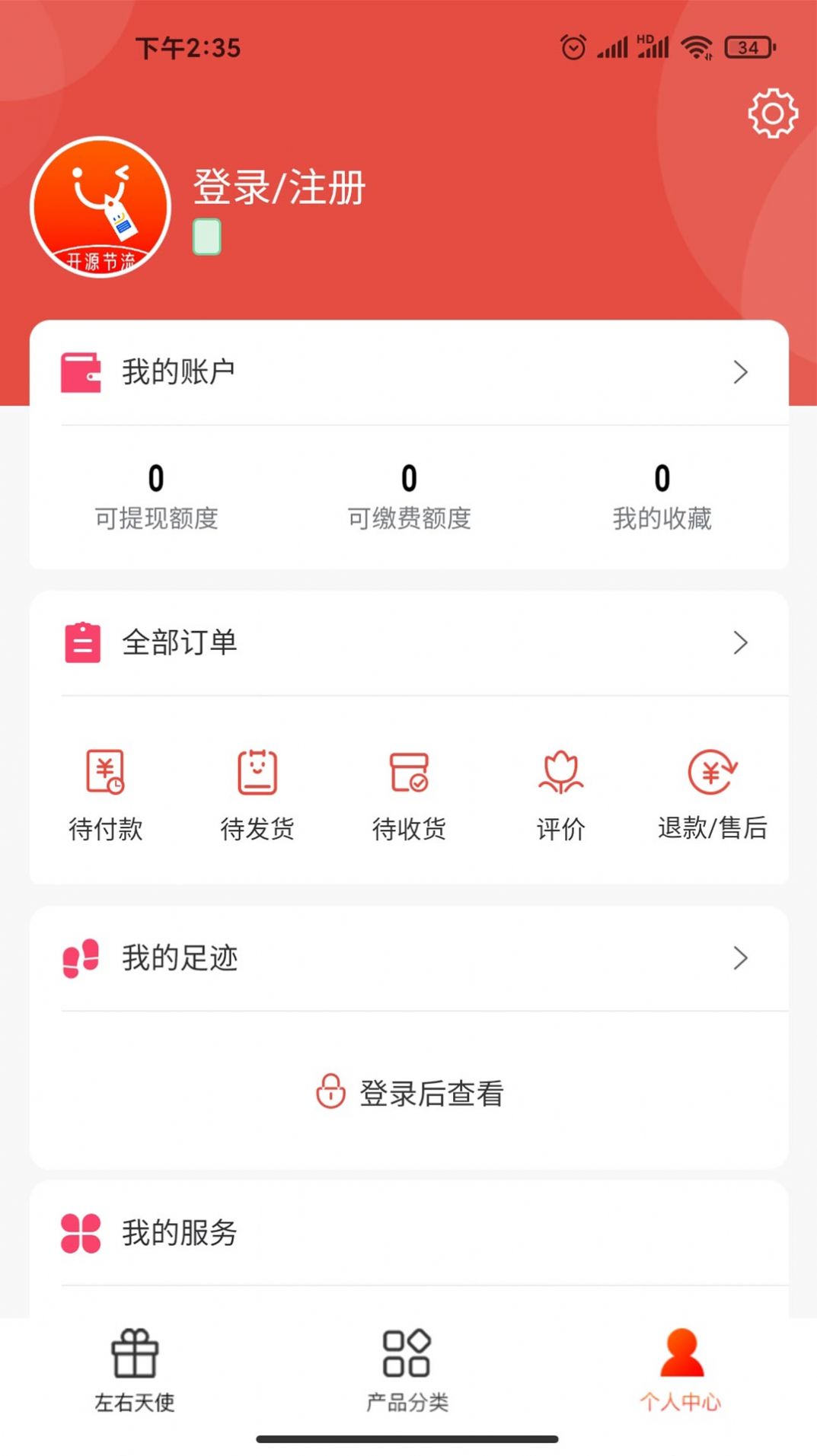Expand the 我的账户 chevron arrow
817x1456 pixels.
pos(739,372)
